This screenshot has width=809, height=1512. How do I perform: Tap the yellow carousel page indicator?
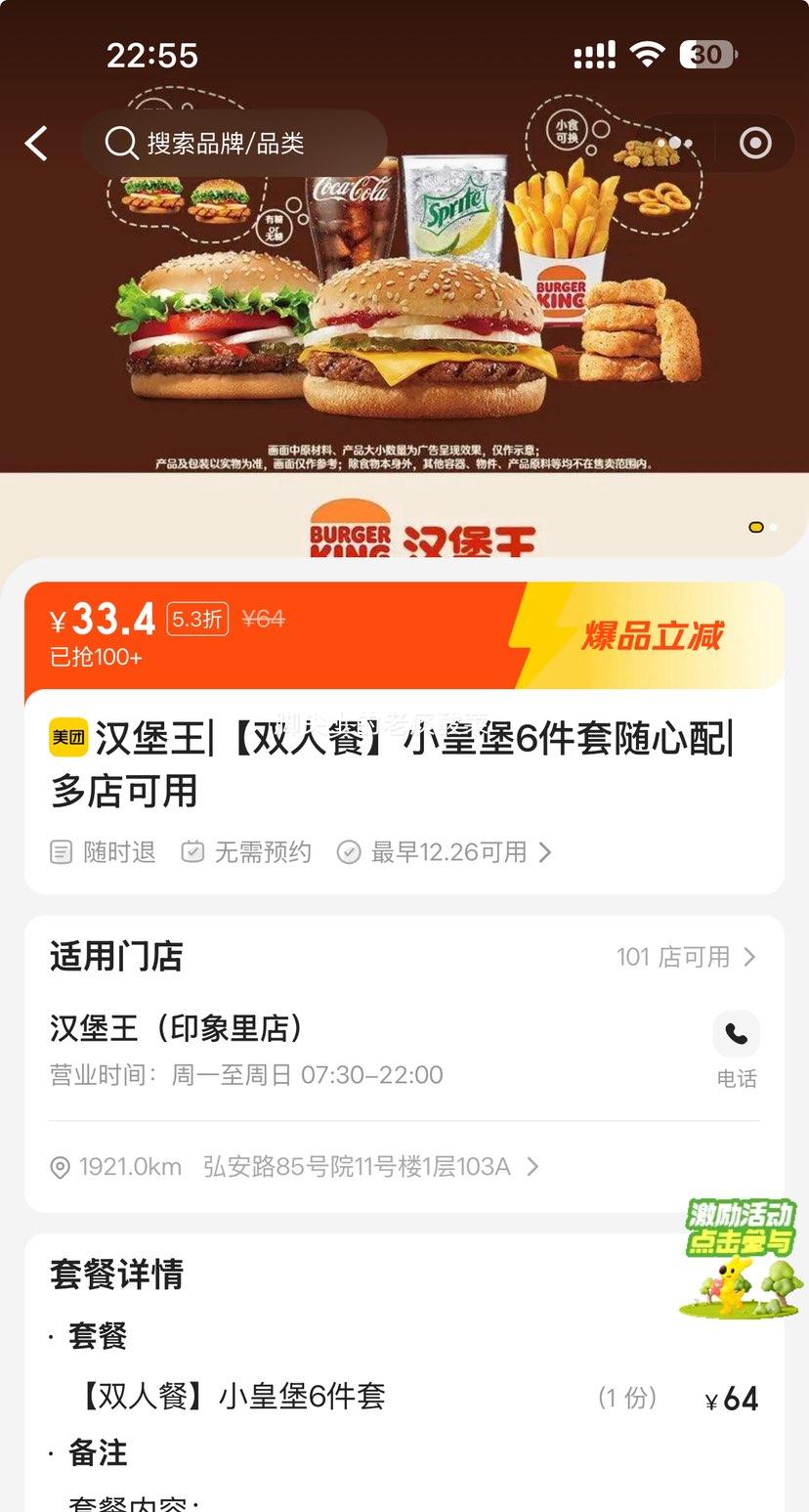pos(756,527)
